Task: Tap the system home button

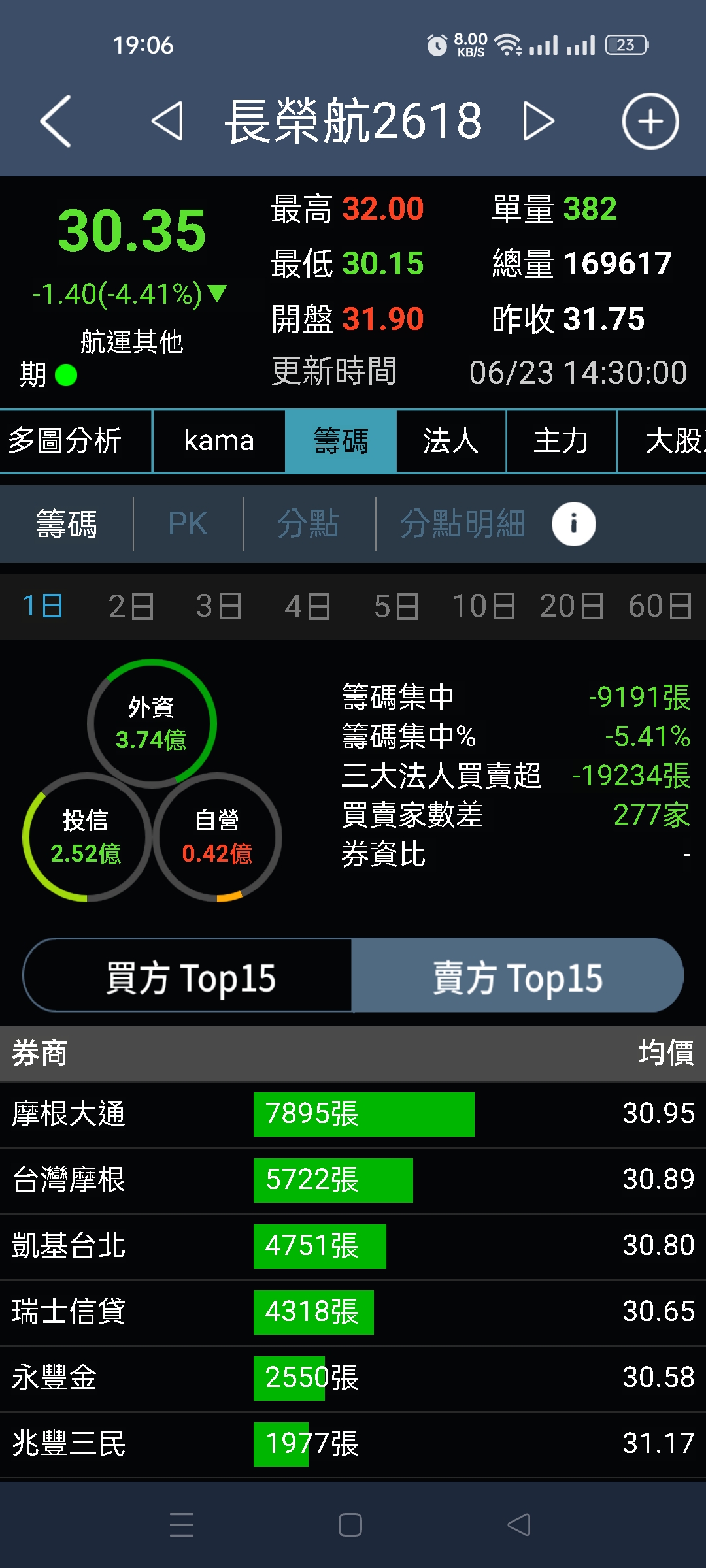Action: [x=350, y=1525]
